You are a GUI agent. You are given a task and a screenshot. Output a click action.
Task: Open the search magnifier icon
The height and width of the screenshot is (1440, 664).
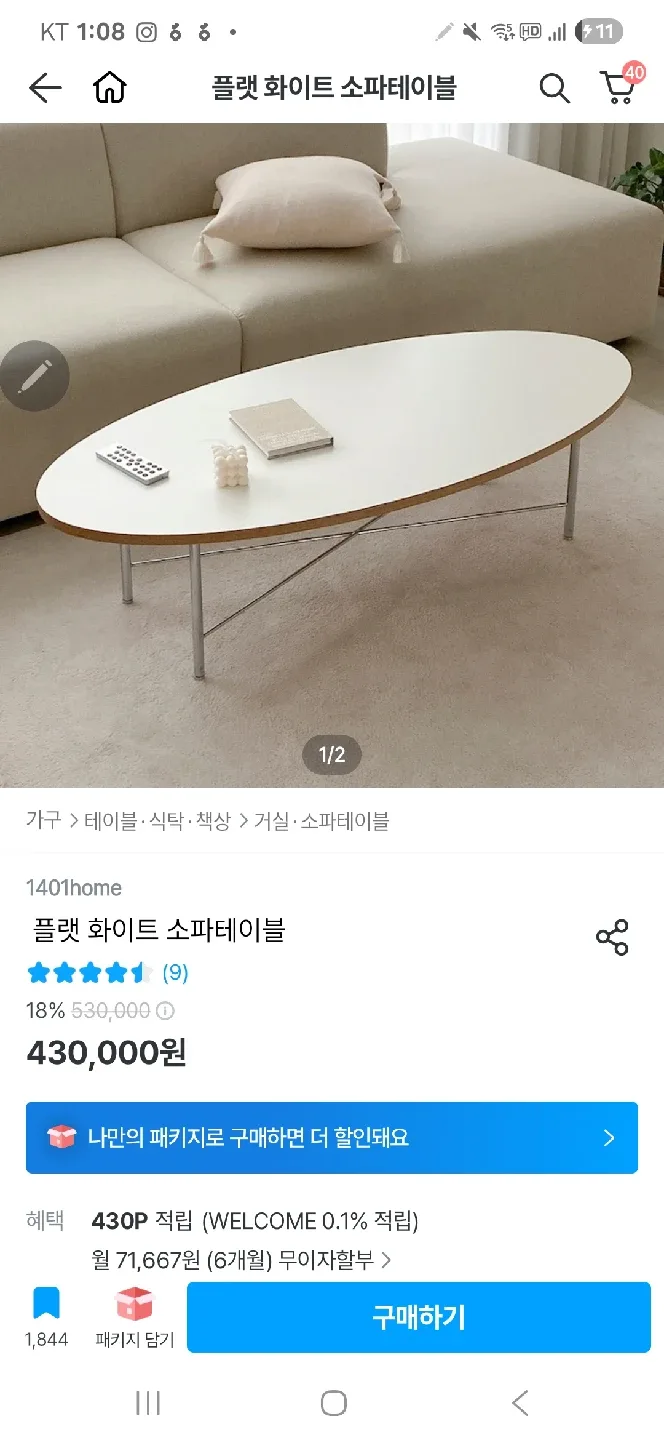[554, 88]
